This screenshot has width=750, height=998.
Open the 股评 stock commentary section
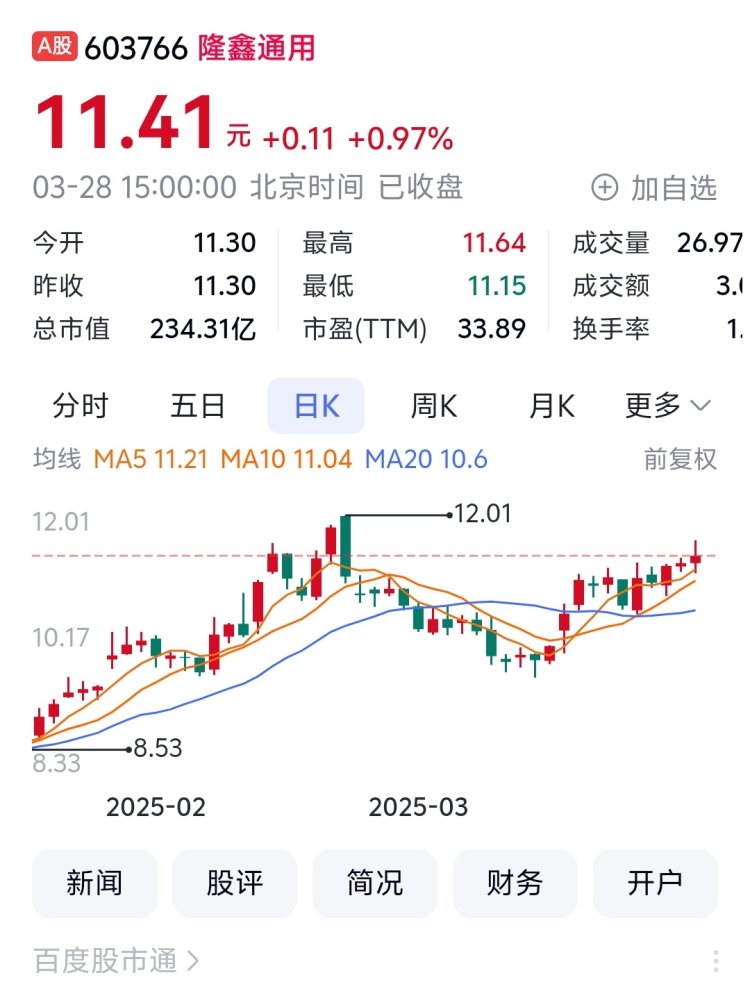[235, 883]
